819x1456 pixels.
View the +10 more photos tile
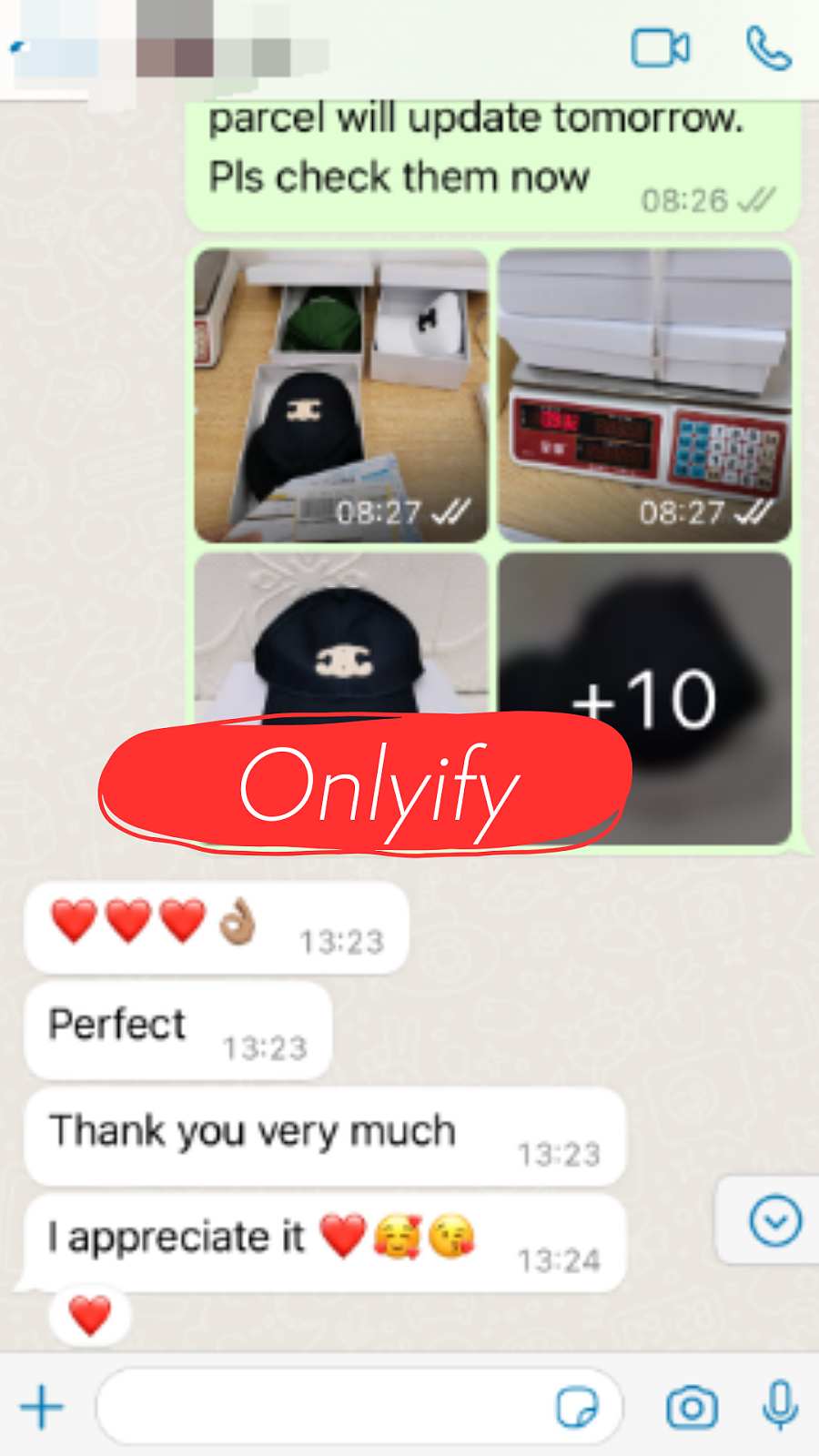tap(645, 698)
